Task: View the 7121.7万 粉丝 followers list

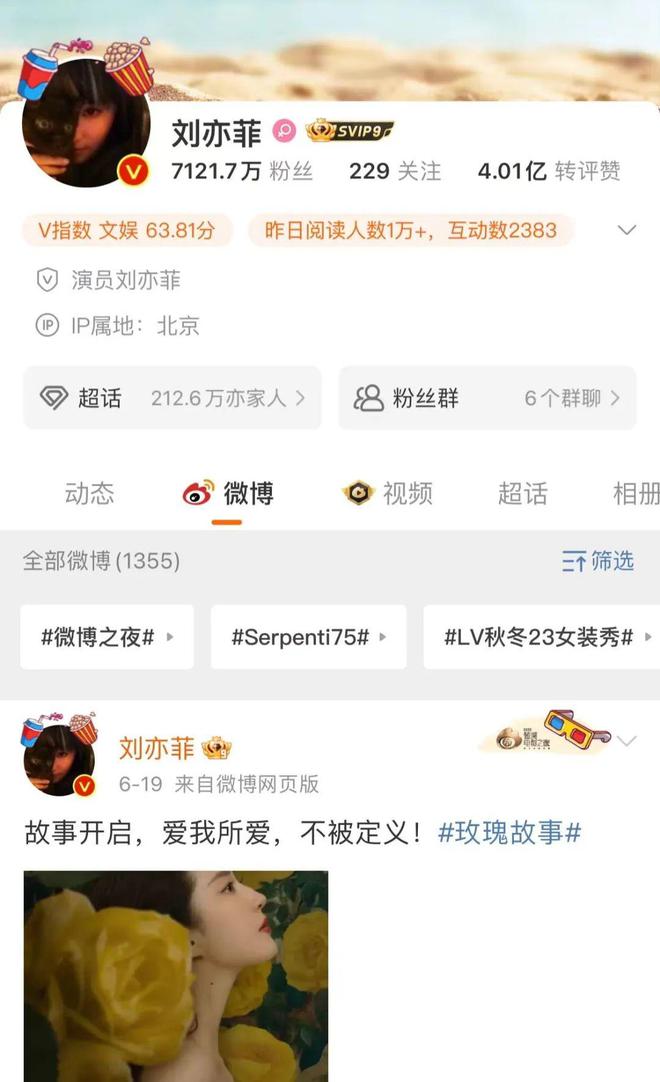Action: pos(242,171)
